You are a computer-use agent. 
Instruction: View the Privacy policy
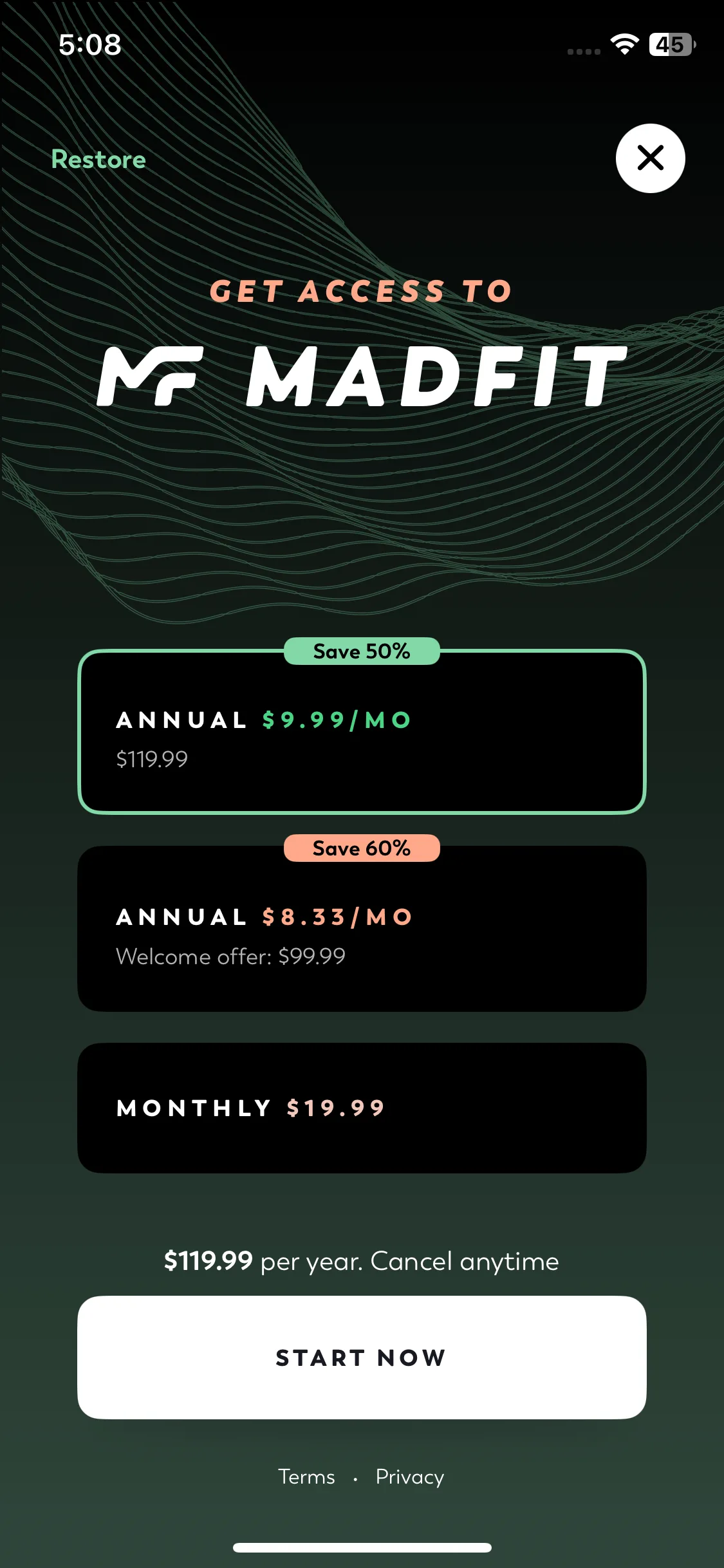pos(410,1477)
